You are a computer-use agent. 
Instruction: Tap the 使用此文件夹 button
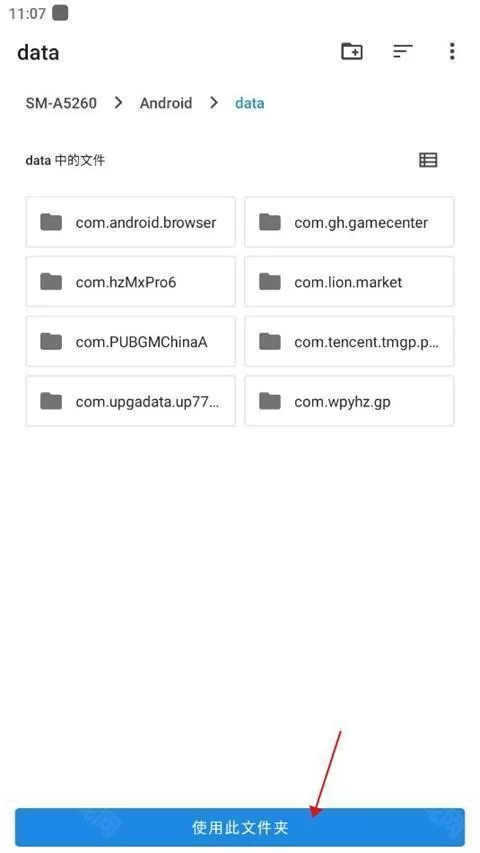point(240,827)
